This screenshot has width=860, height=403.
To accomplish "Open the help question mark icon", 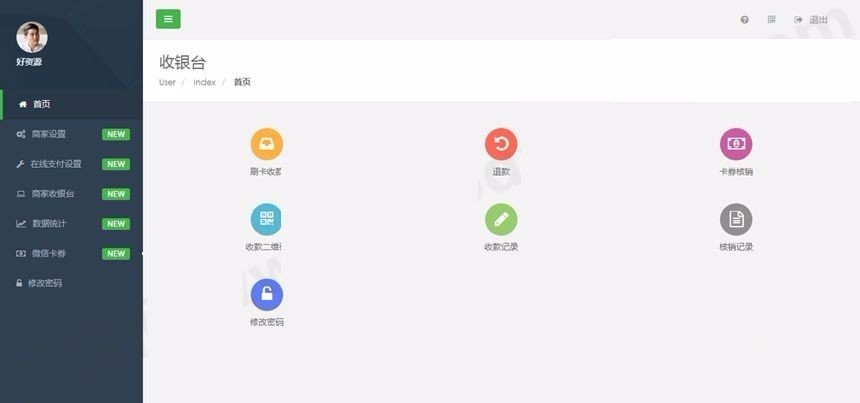I will pos(744,20).
